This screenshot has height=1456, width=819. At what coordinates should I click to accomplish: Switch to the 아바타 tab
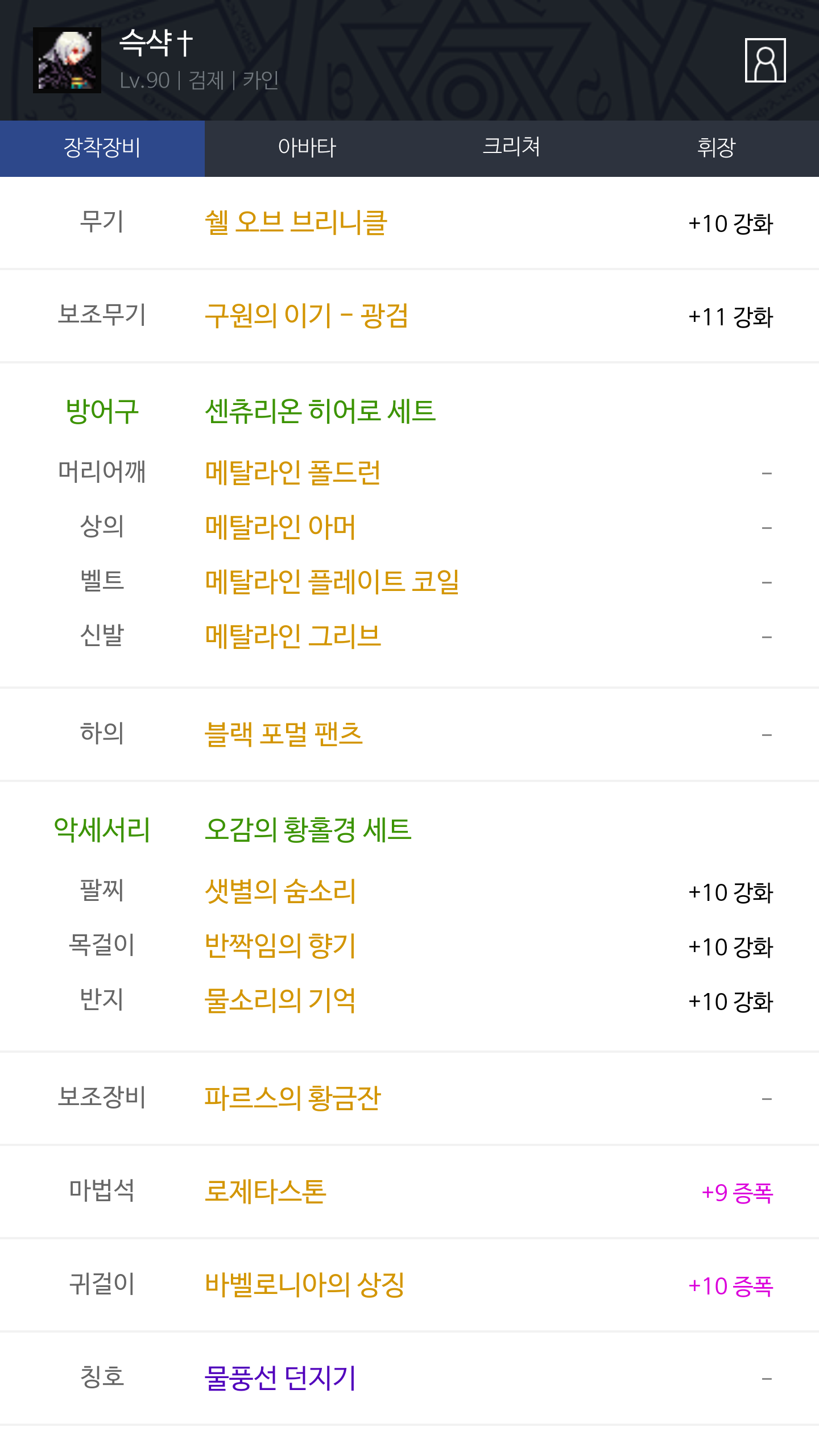[307, 148]
